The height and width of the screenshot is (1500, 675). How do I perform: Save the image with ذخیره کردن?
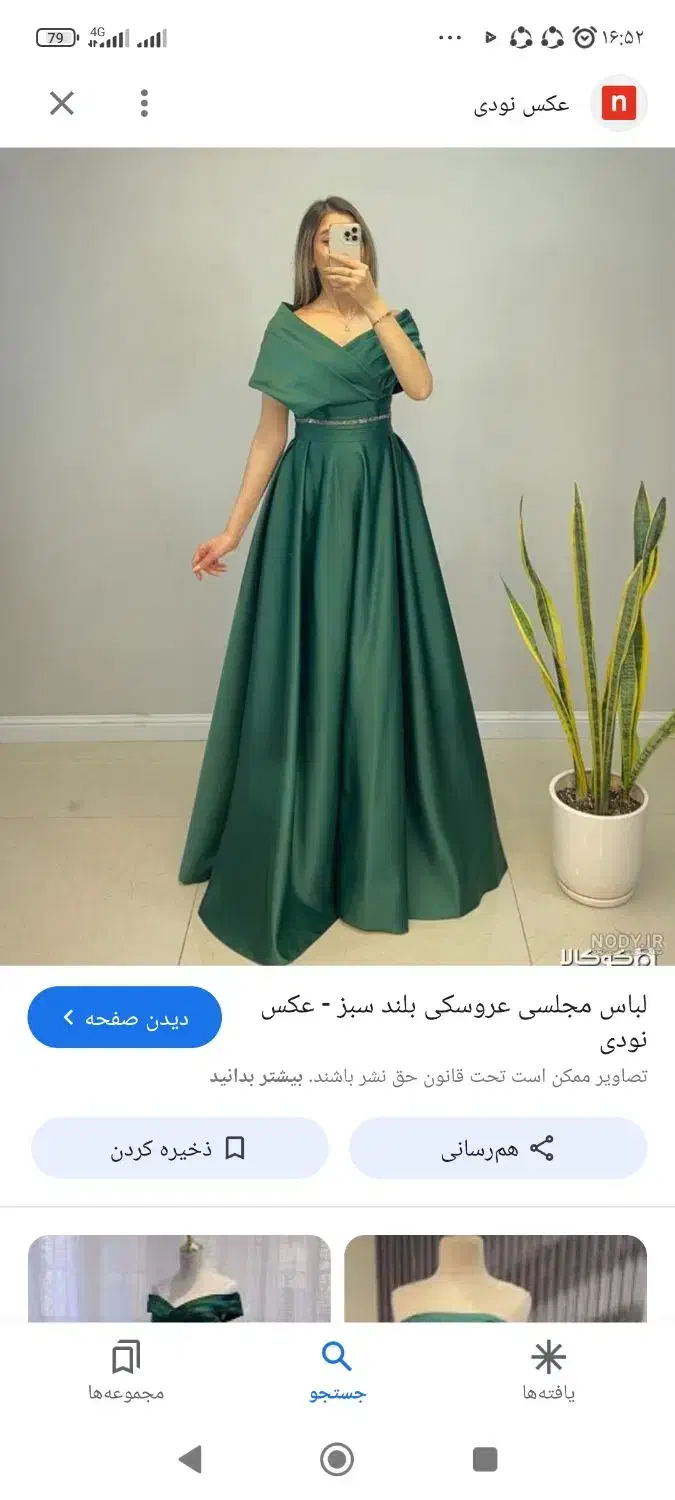(180, 1148)
